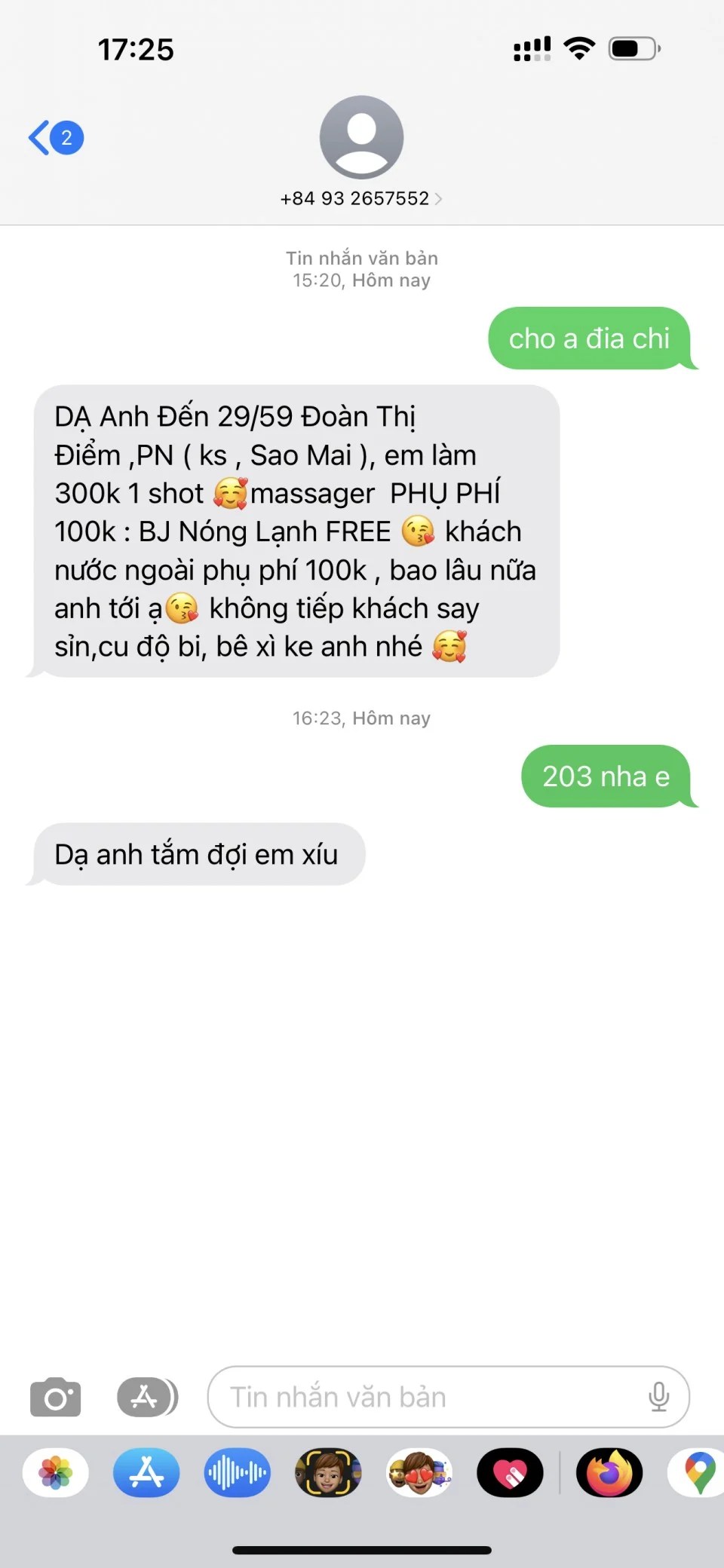
Task: Open Photos in the app strip
Action: point(56,1472)
